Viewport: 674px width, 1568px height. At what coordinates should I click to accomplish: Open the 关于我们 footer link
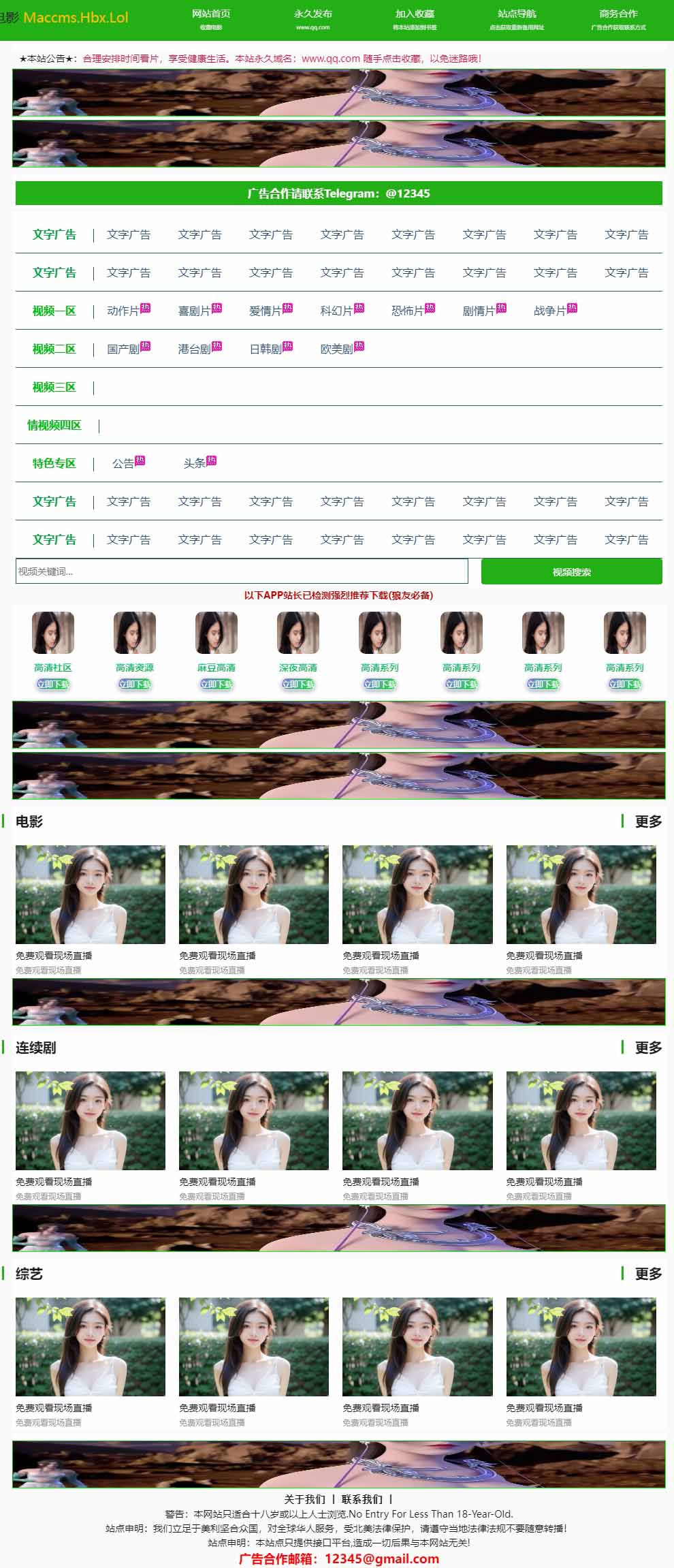coord(304,1499)
